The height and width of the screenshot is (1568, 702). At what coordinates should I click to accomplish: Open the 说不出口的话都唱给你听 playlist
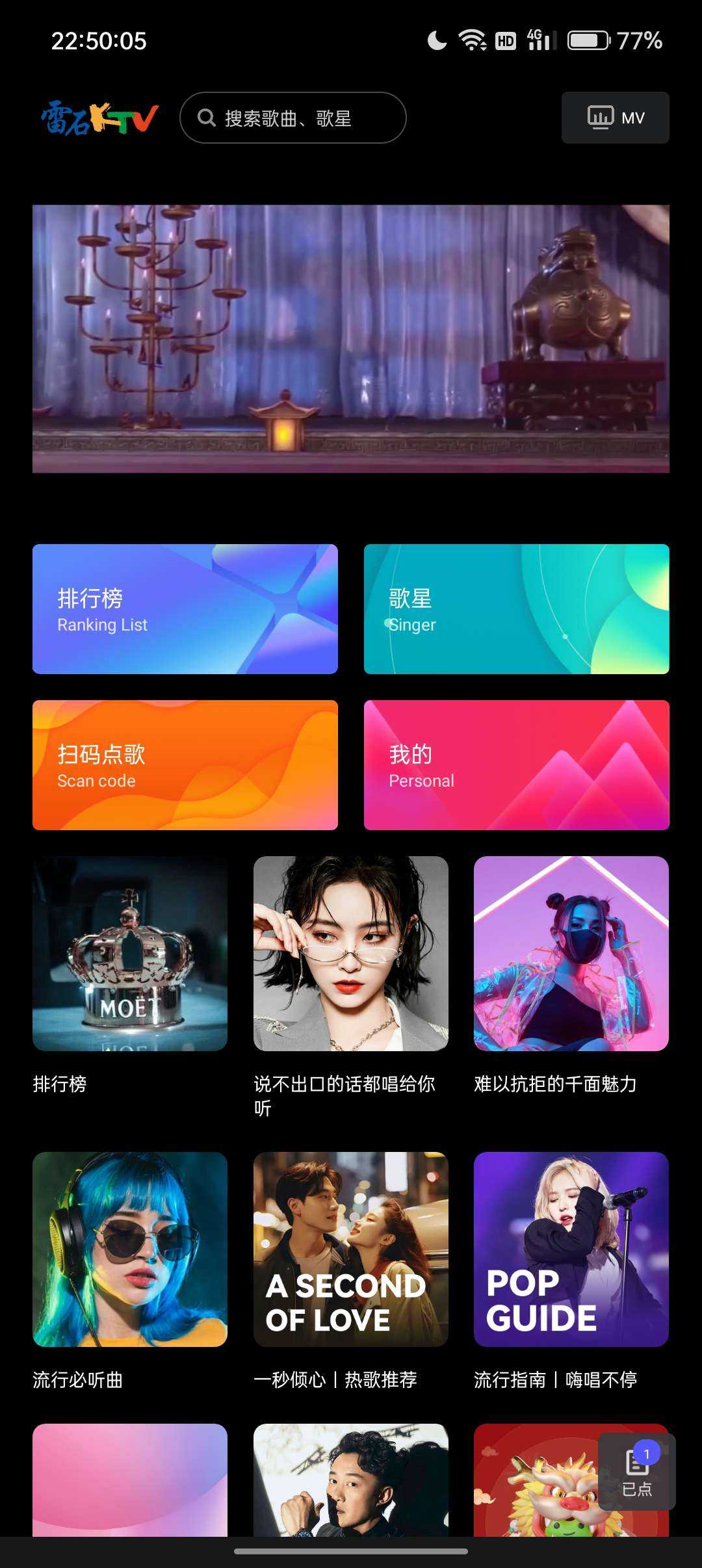[351, 954]
